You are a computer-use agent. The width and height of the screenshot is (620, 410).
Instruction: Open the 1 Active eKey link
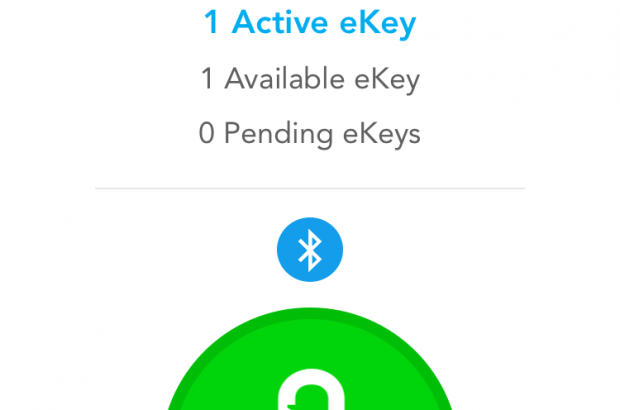309,23
